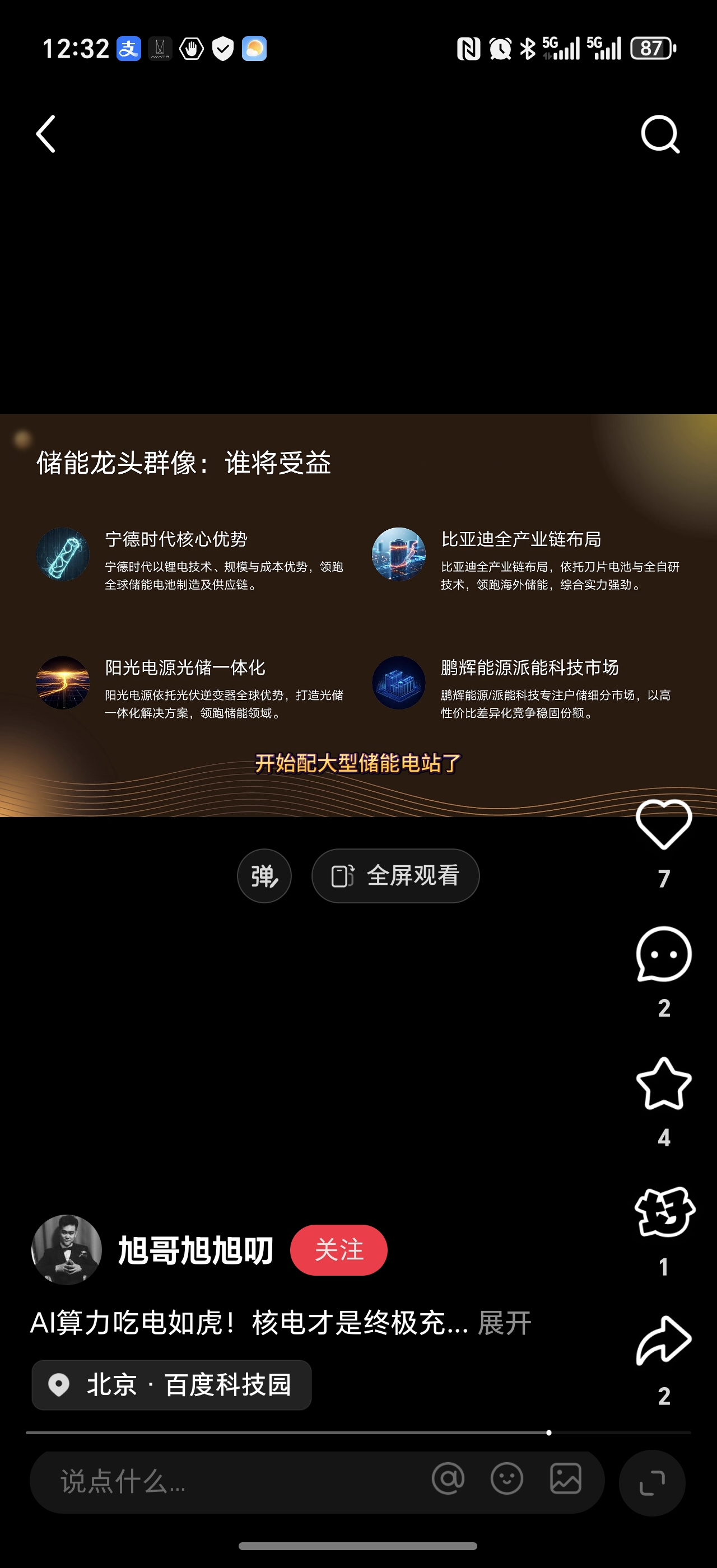Viewport: 717px width, 1568px height.
Task: Toggle the 弹 bullet comments button
Action: click(x=264, y=876)
